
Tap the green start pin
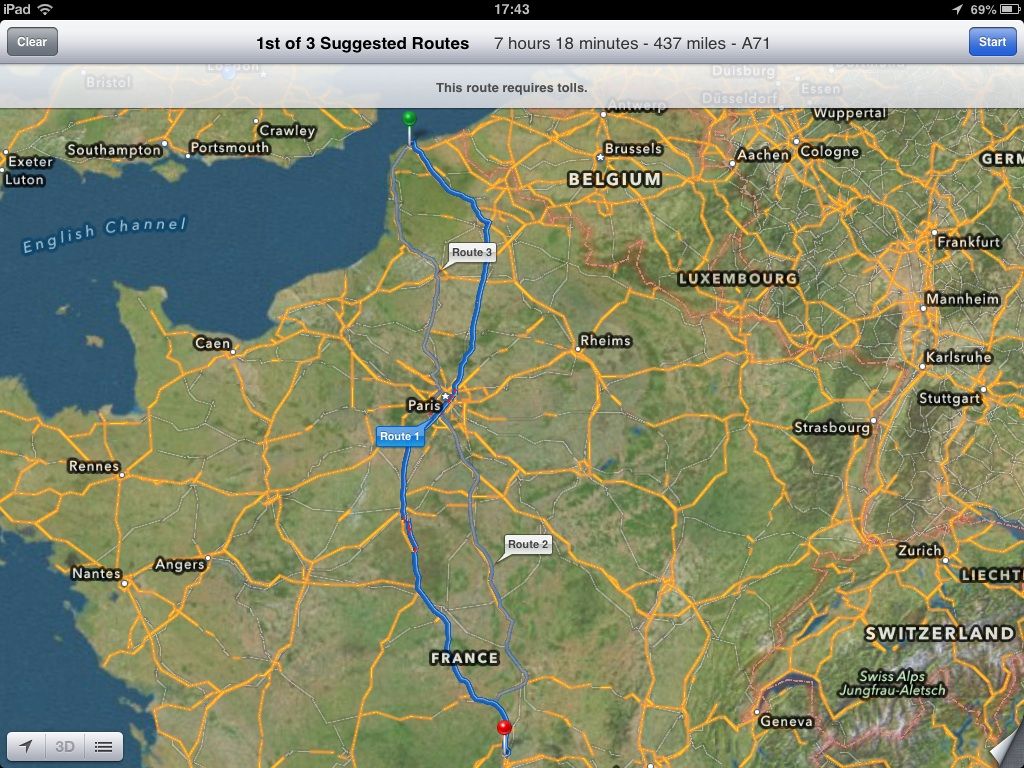pos(408,119)
